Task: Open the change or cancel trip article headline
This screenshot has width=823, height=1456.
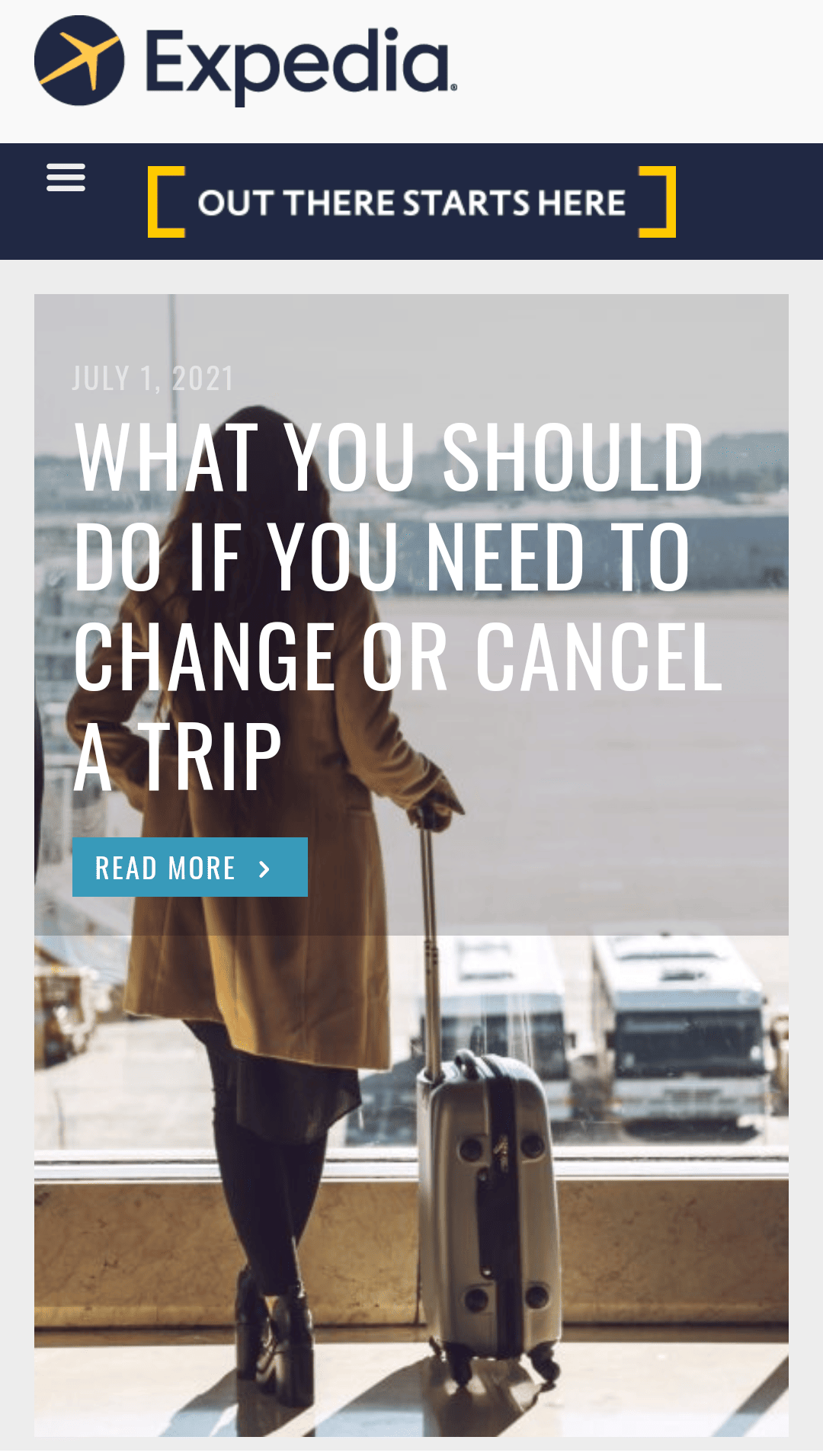Action: (398, 606)
